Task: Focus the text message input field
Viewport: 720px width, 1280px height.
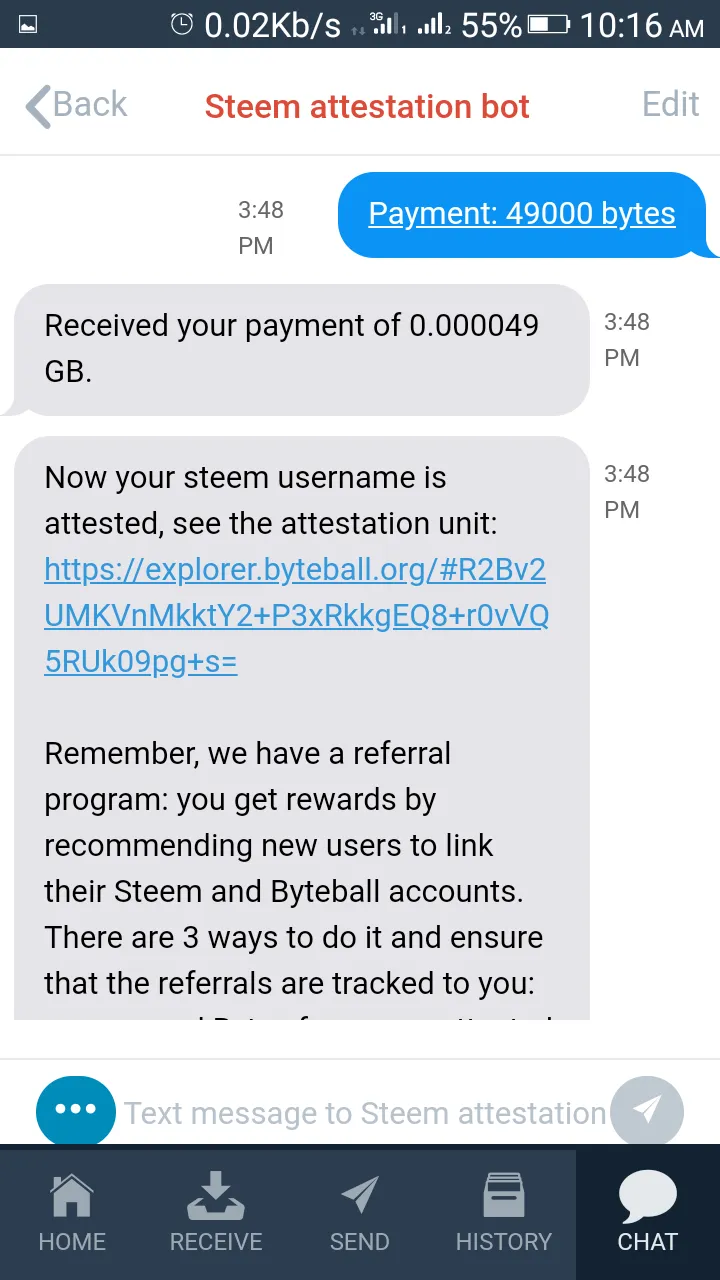Action: click(x=364, y=1112)
